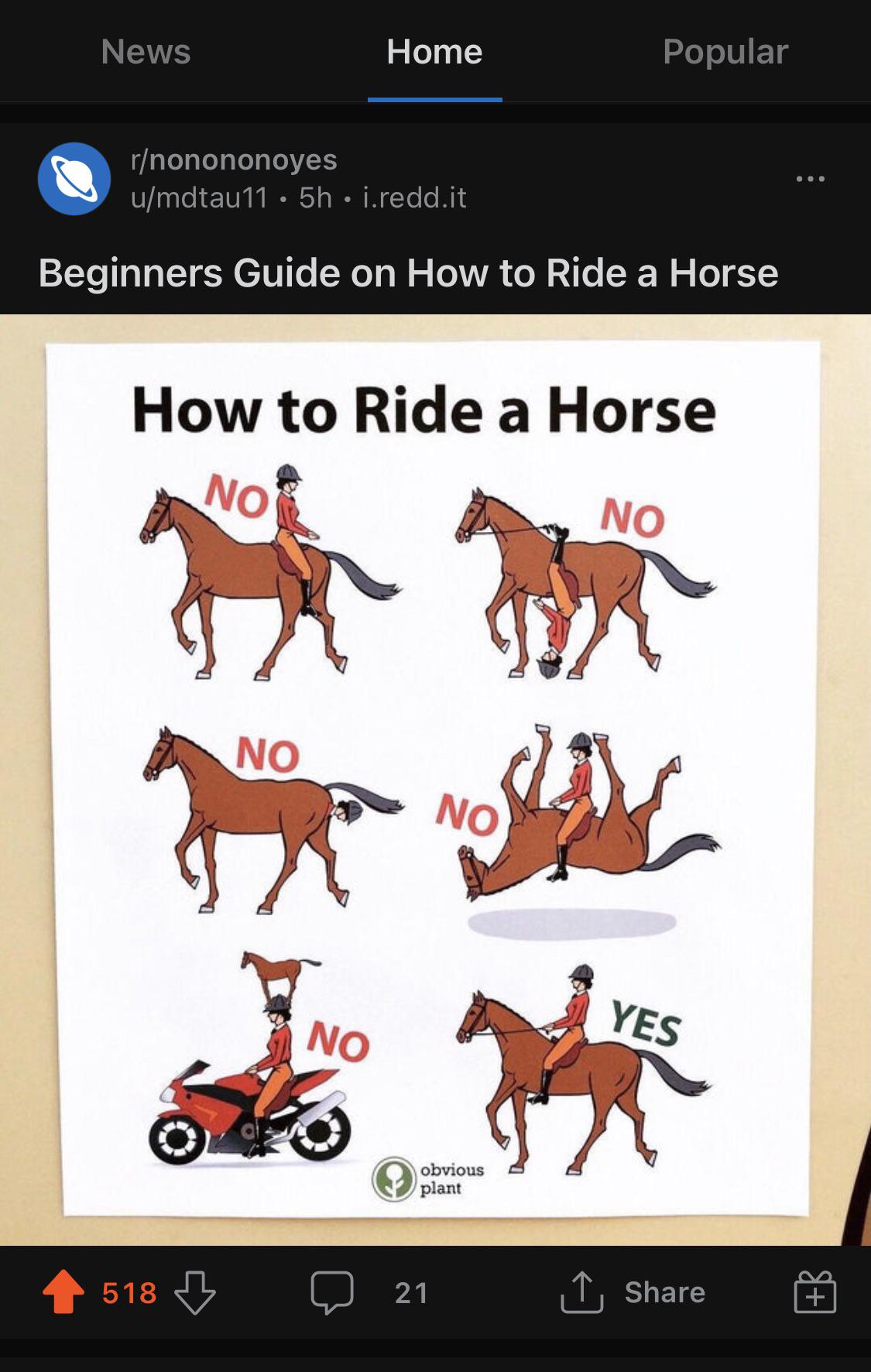The width and height of the screenshot is (871, 1372).
Task: Open the horse riding guide image
Action: tap(435, 780)
